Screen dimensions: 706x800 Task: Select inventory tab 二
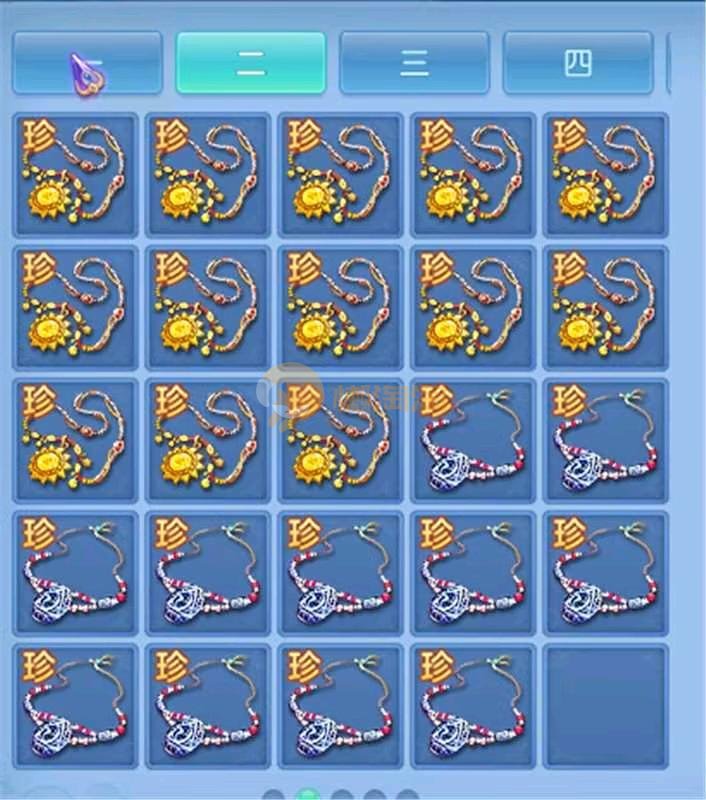(251, 64)
